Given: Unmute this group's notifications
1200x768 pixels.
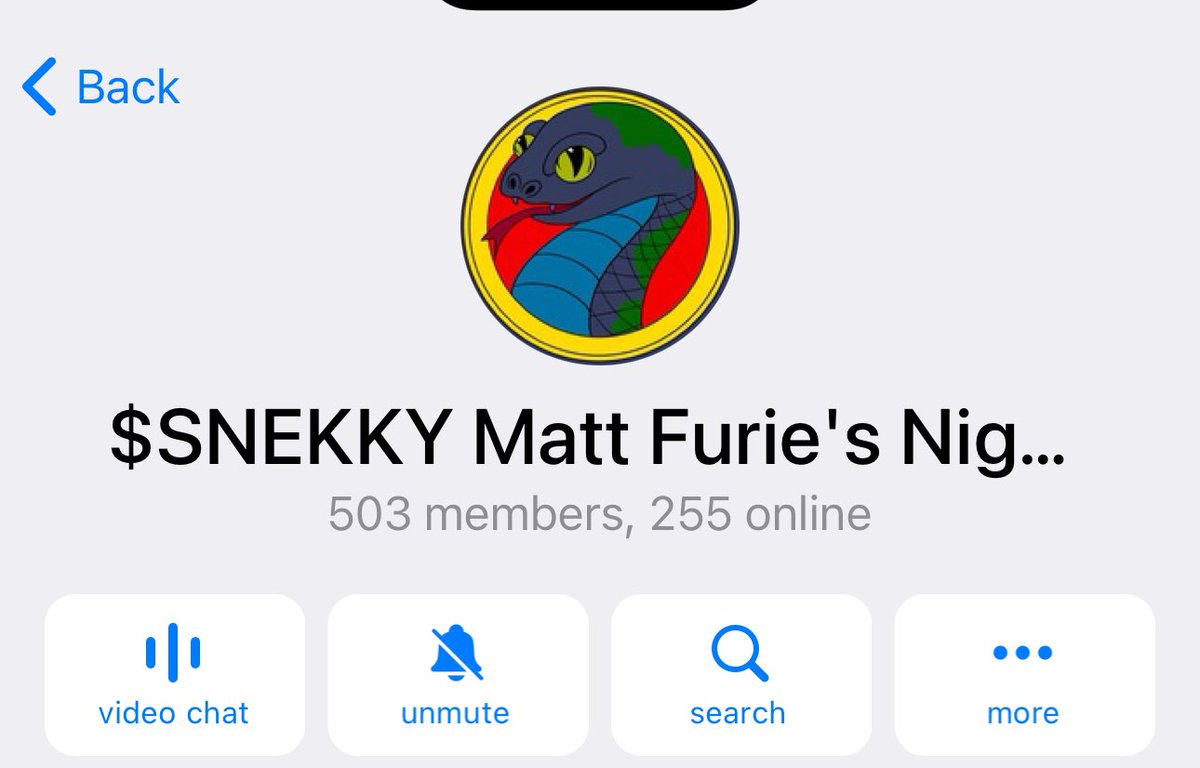Looking at the screenshot, I should click(457, 675).
